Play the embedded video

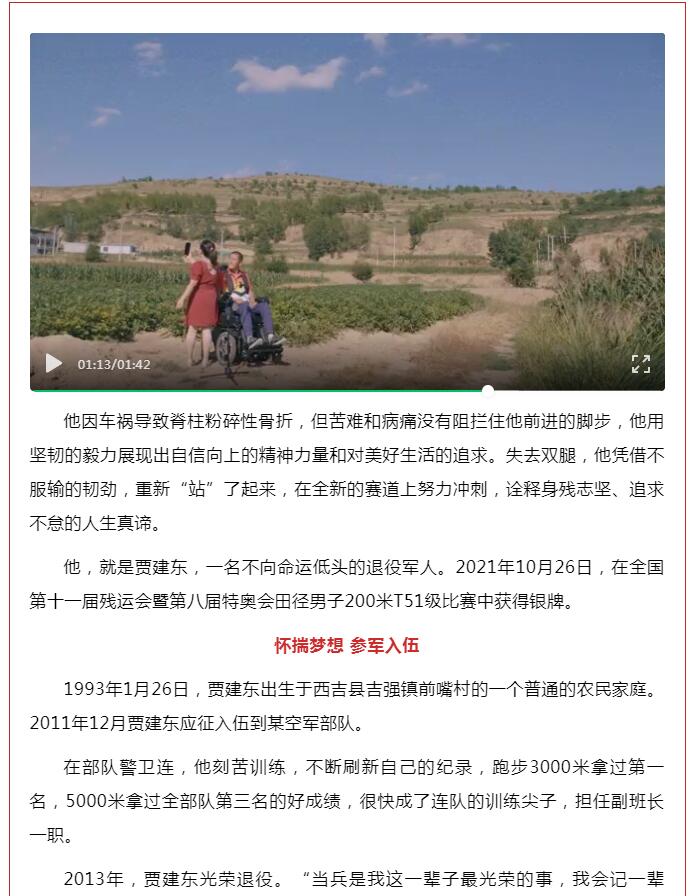(x=54, y=364)
